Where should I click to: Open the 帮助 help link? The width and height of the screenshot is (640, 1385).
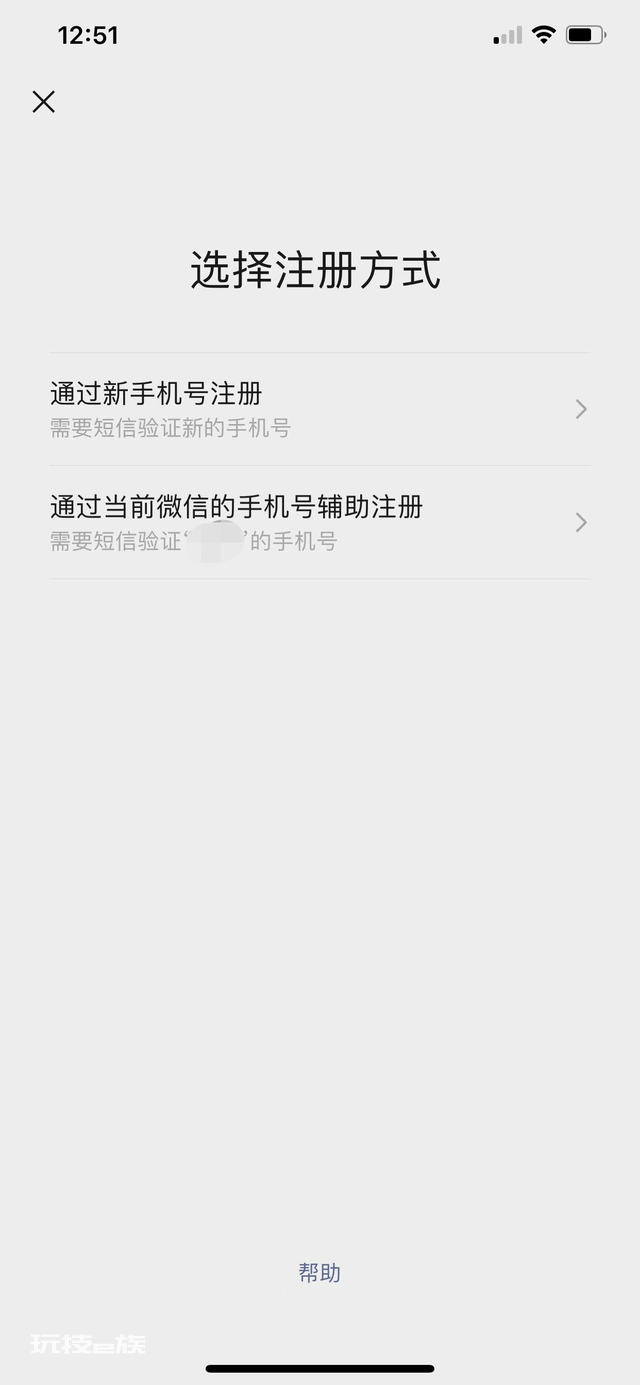pyautogui.click(x=320, y=1272)
